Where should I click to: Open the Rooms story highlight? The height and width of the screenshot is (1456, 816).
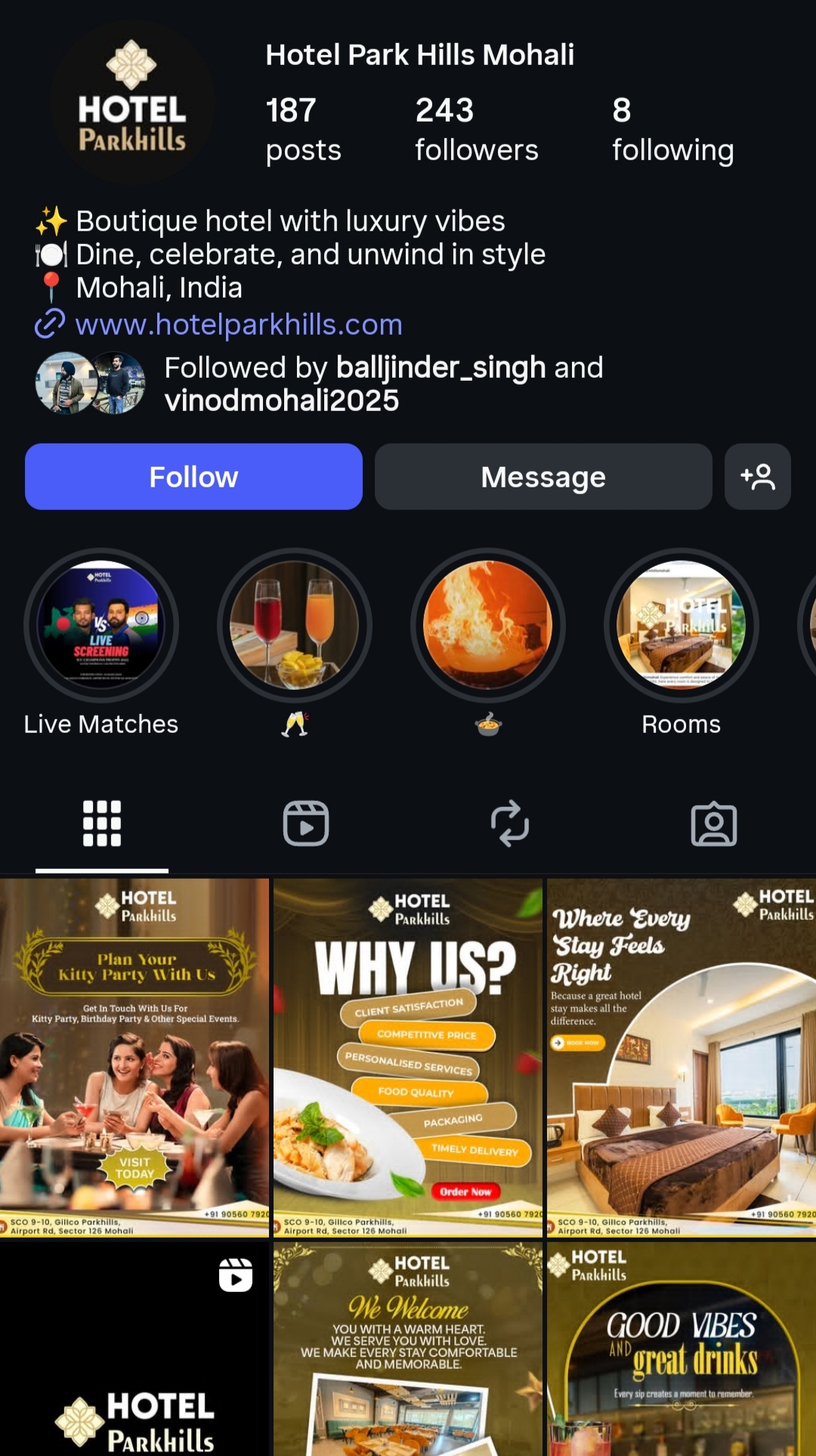[x=682, y=626]
